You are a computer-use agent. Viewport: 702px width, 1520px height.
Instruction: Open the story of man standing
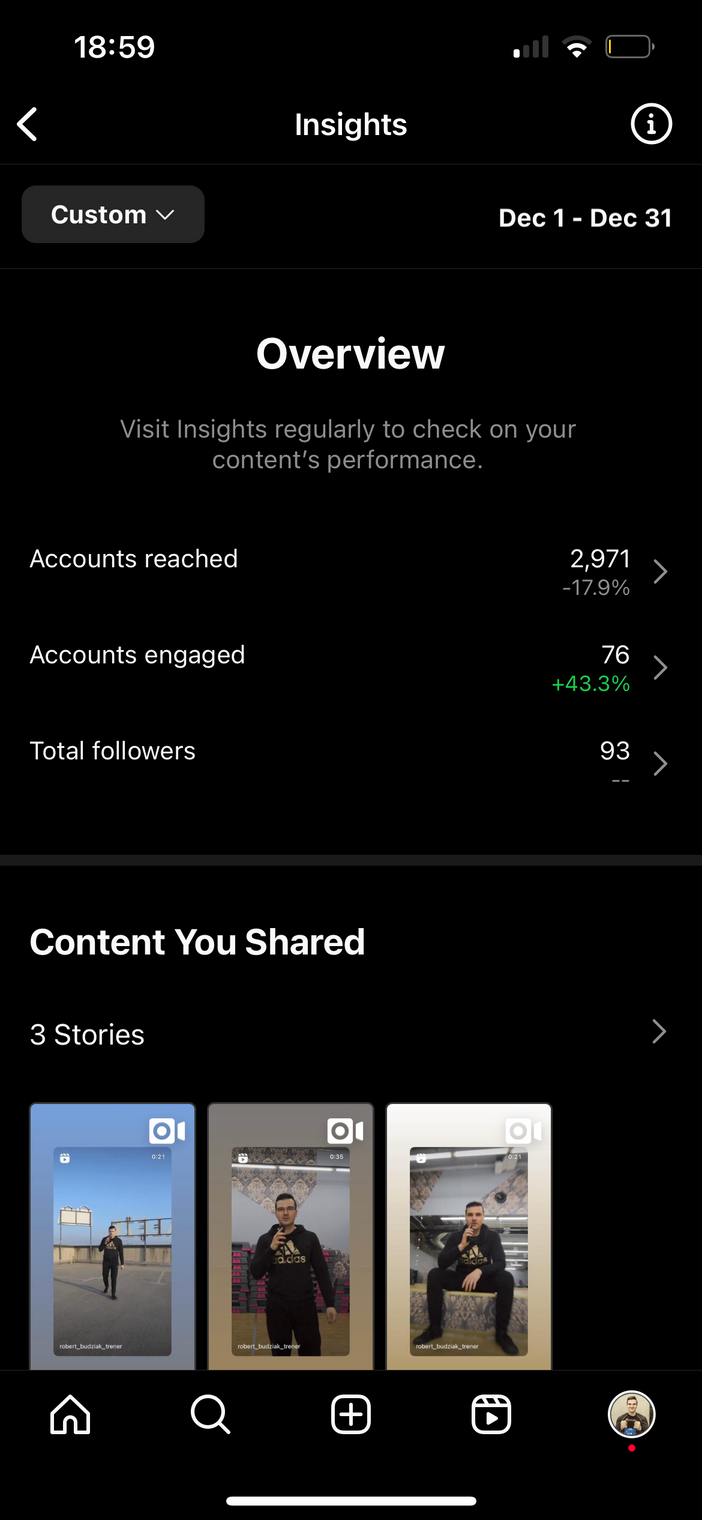point(290,1235)
